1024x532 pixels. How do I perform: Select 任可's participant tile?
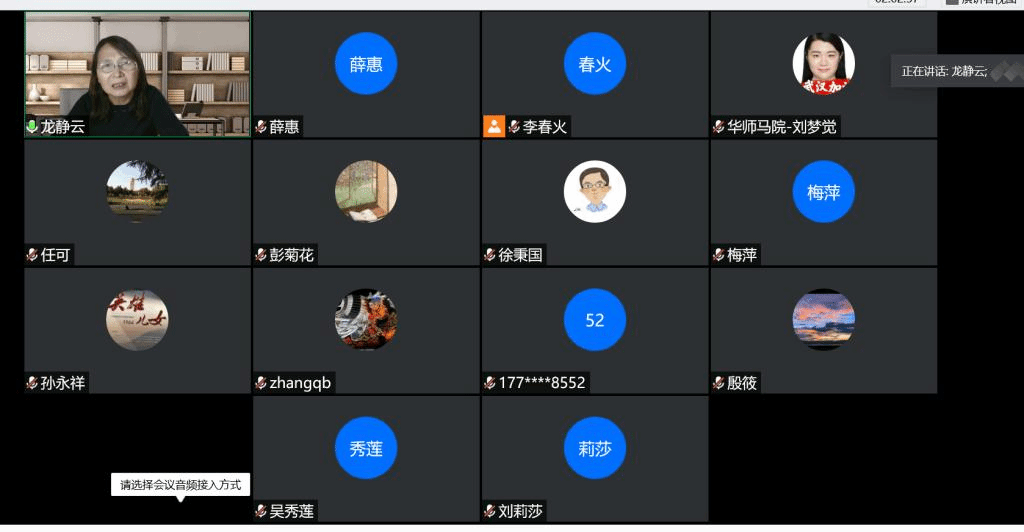coord(137,202)
